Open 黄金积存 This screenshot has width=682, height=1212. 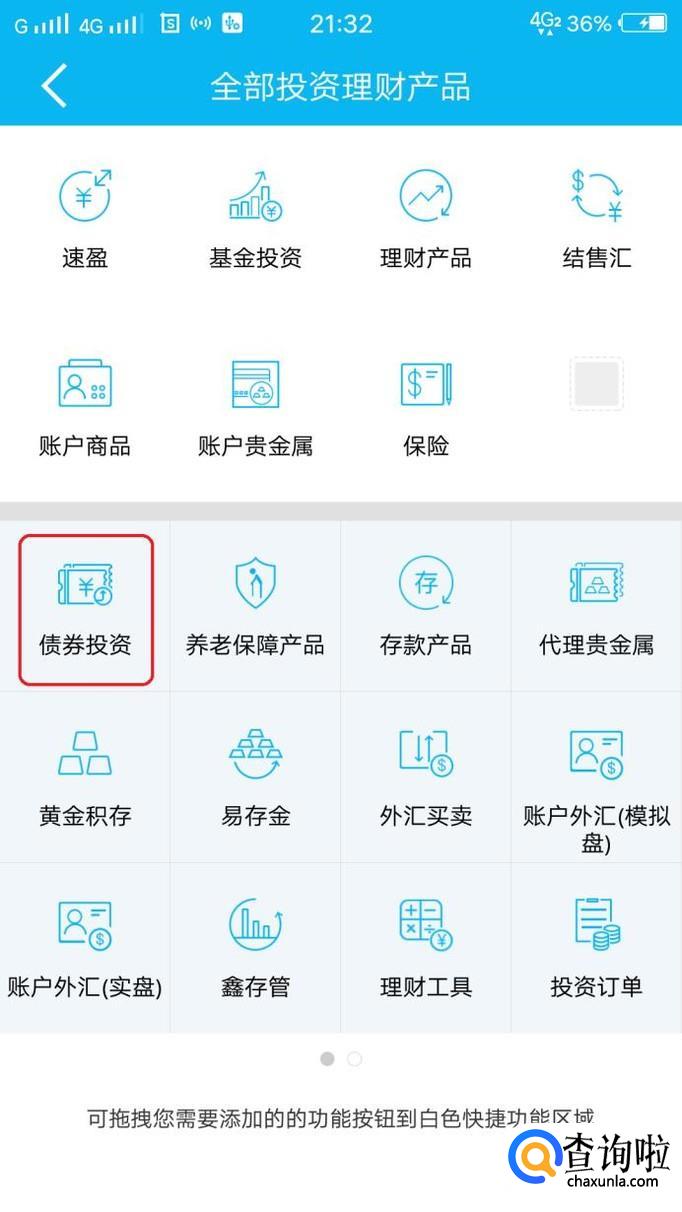point(85,778)
